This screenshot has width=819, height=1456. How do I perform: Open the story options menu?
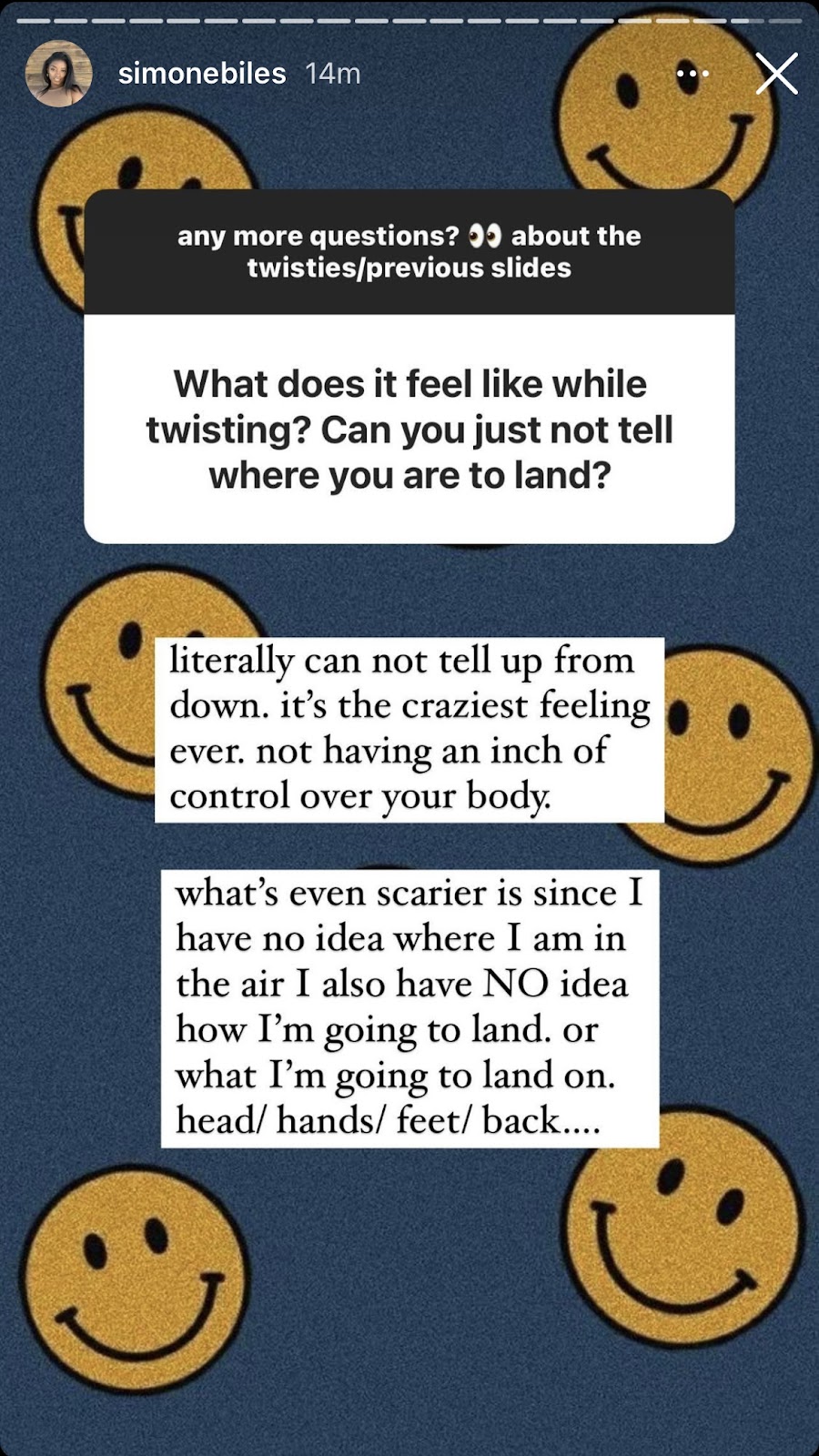[693, 74]
